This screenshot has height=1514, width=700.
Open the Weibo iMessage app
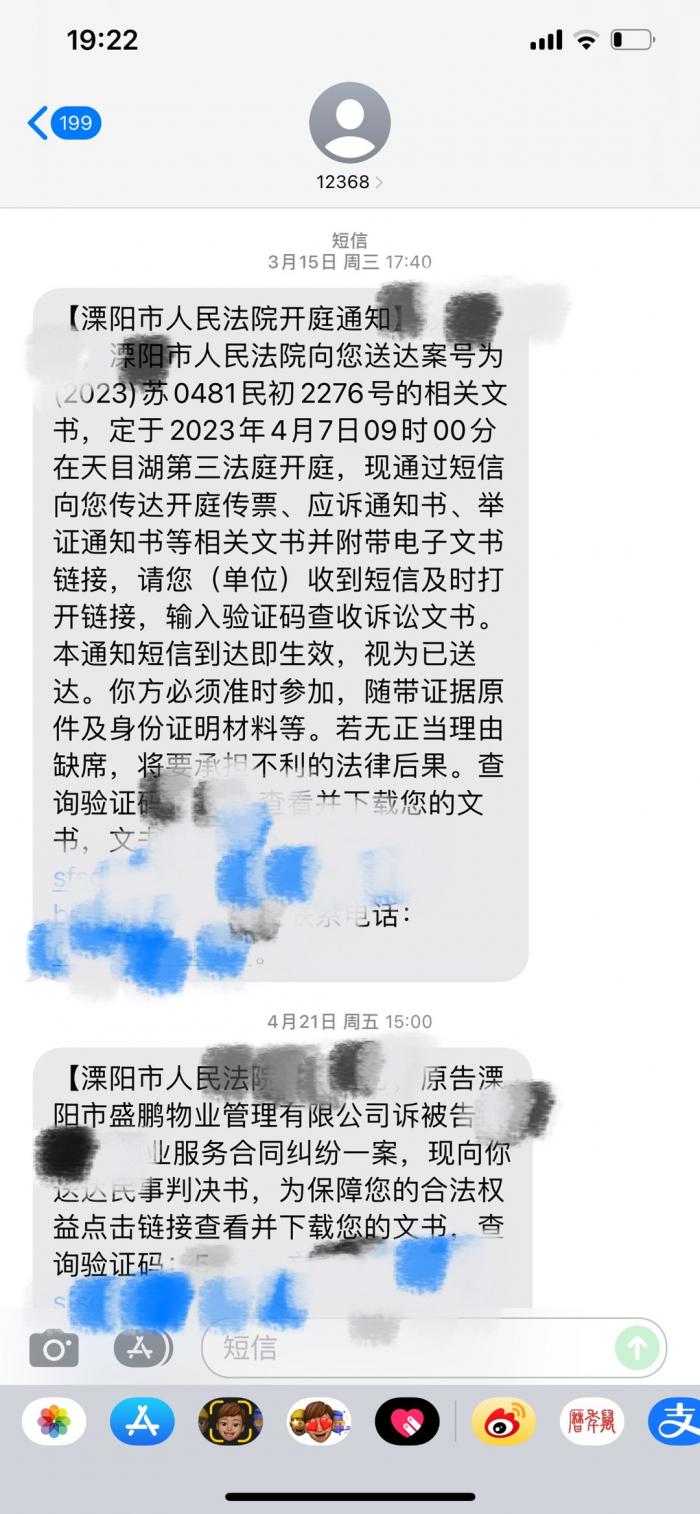pos(503,1421)
